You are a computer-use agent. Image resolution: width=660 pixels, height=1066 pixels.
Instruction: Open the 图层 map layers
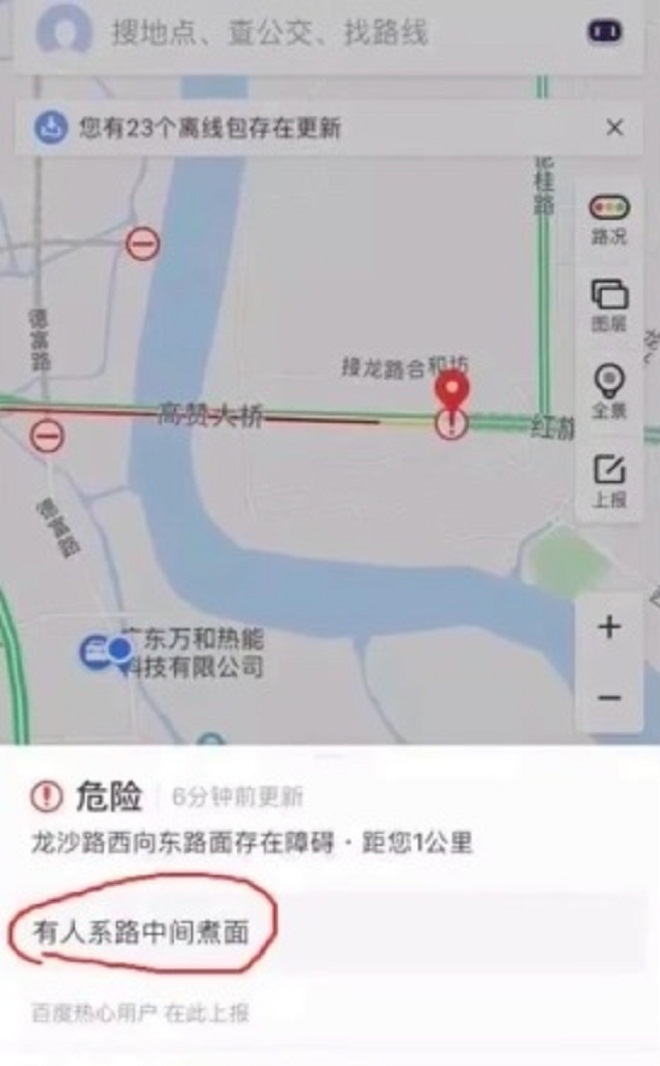pyautogui.click(x=608, y=305)
